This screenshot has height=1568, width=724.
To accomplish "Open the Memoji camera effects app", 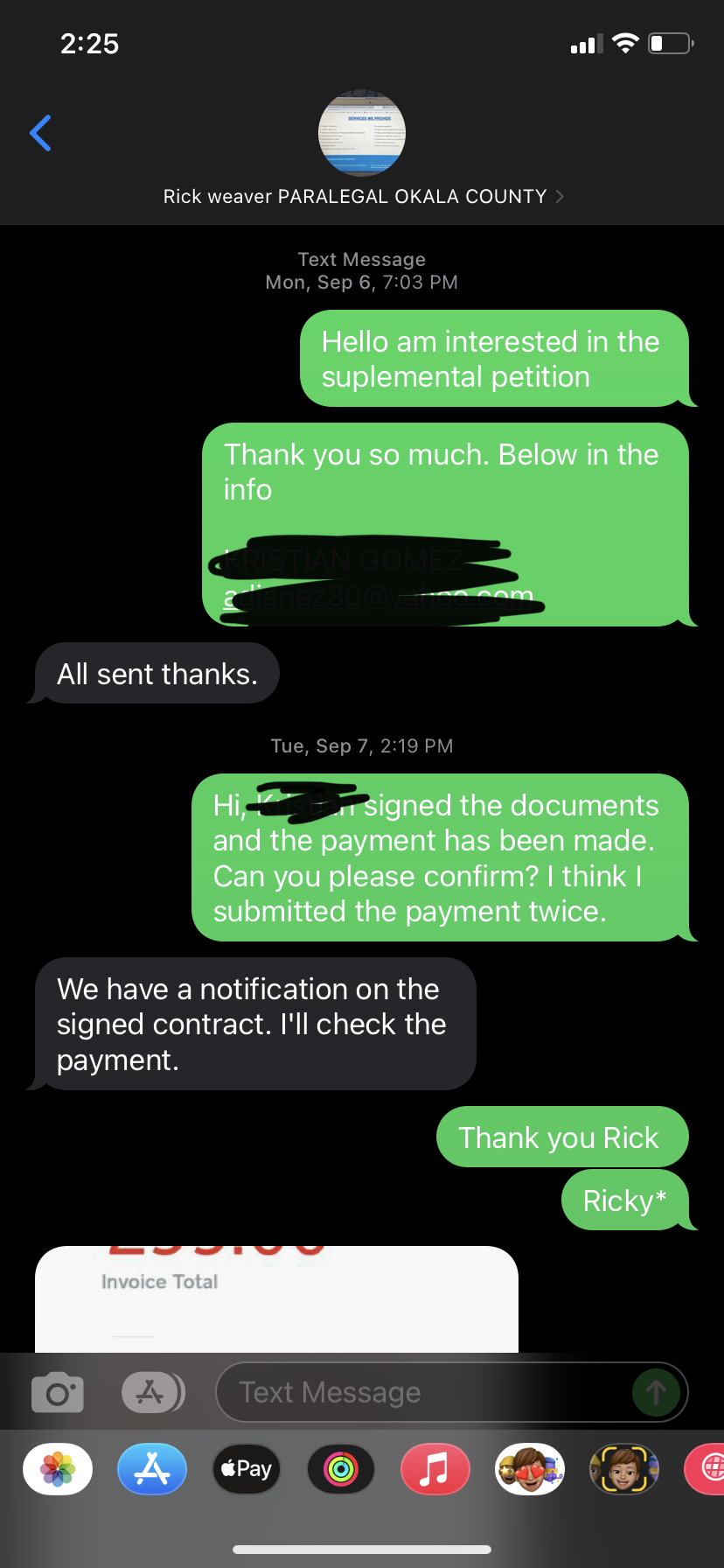I will [623, 1469].
